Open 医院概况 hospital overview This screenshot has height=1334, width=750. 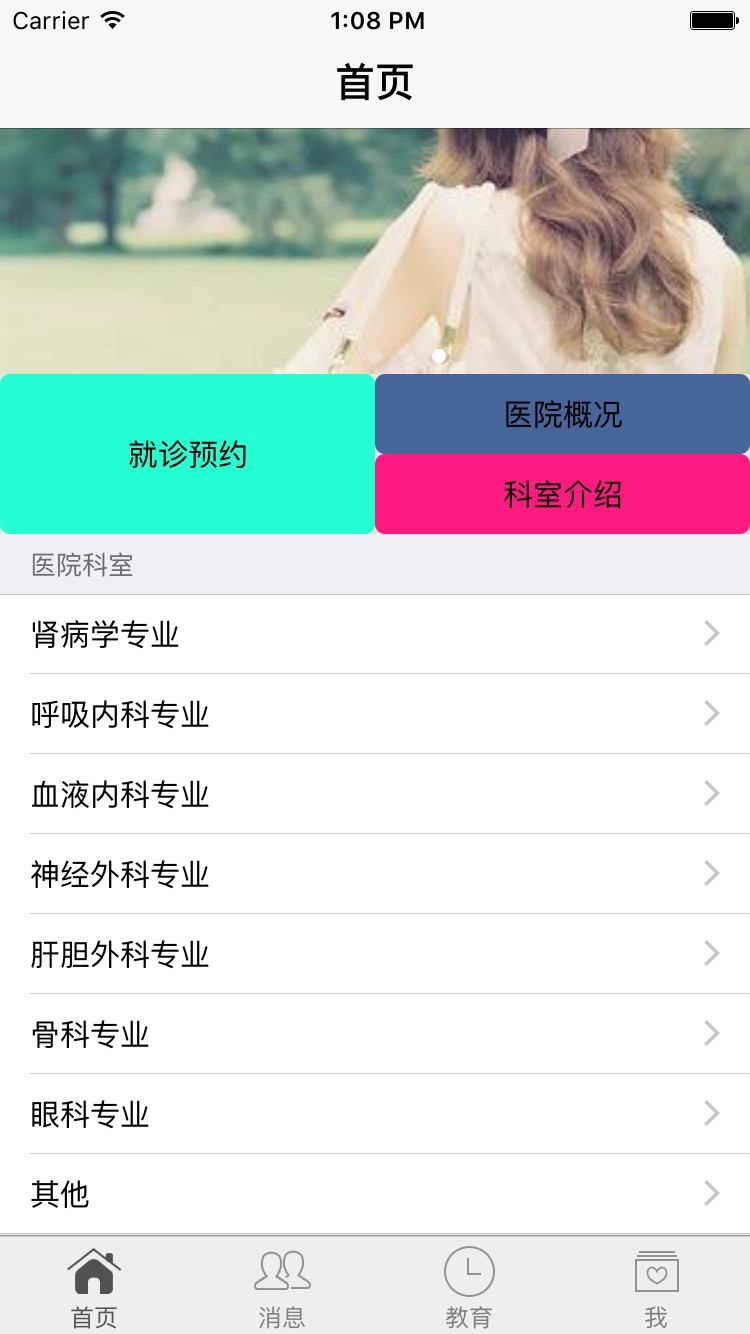point(563,414)
